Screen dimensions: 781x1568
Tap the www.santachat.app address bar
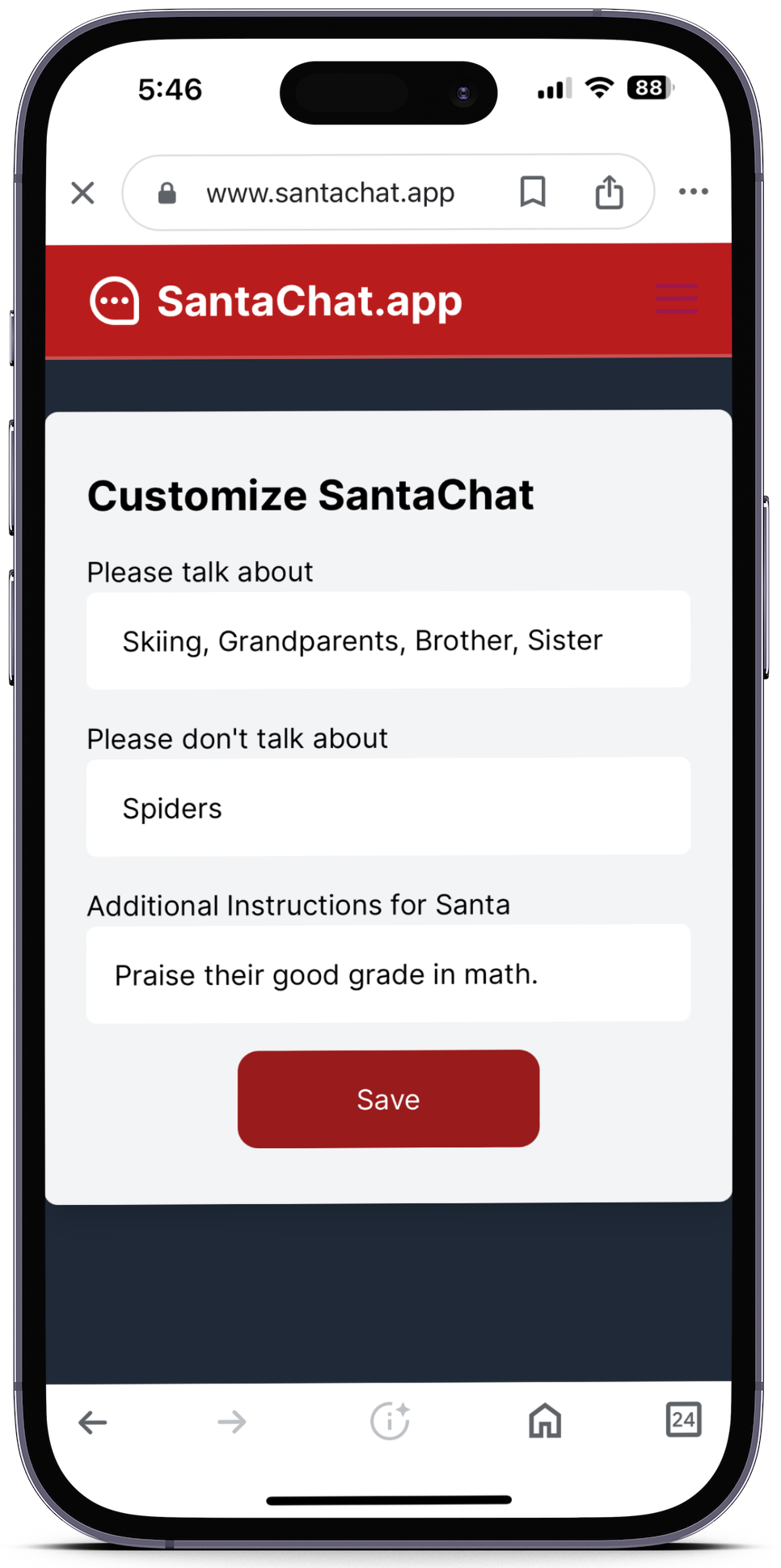coord(330,193)
